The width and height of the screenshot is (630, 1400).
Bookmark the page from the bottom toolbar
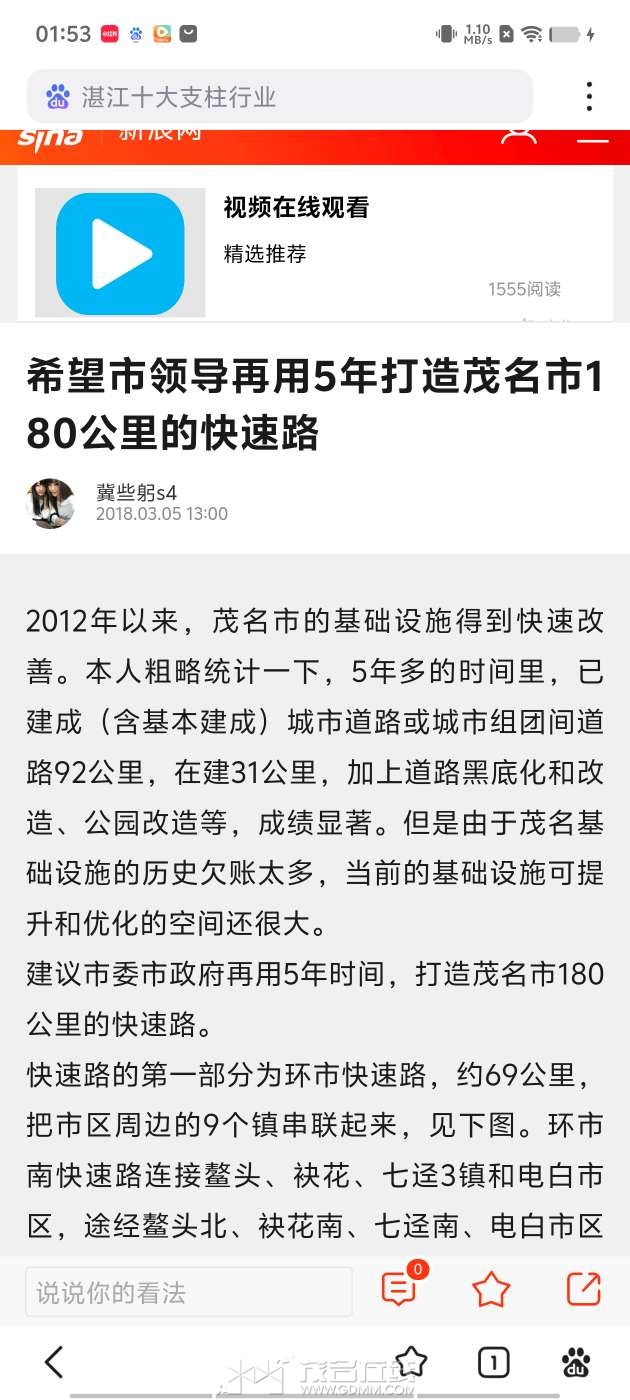[x=410, y=1362]
